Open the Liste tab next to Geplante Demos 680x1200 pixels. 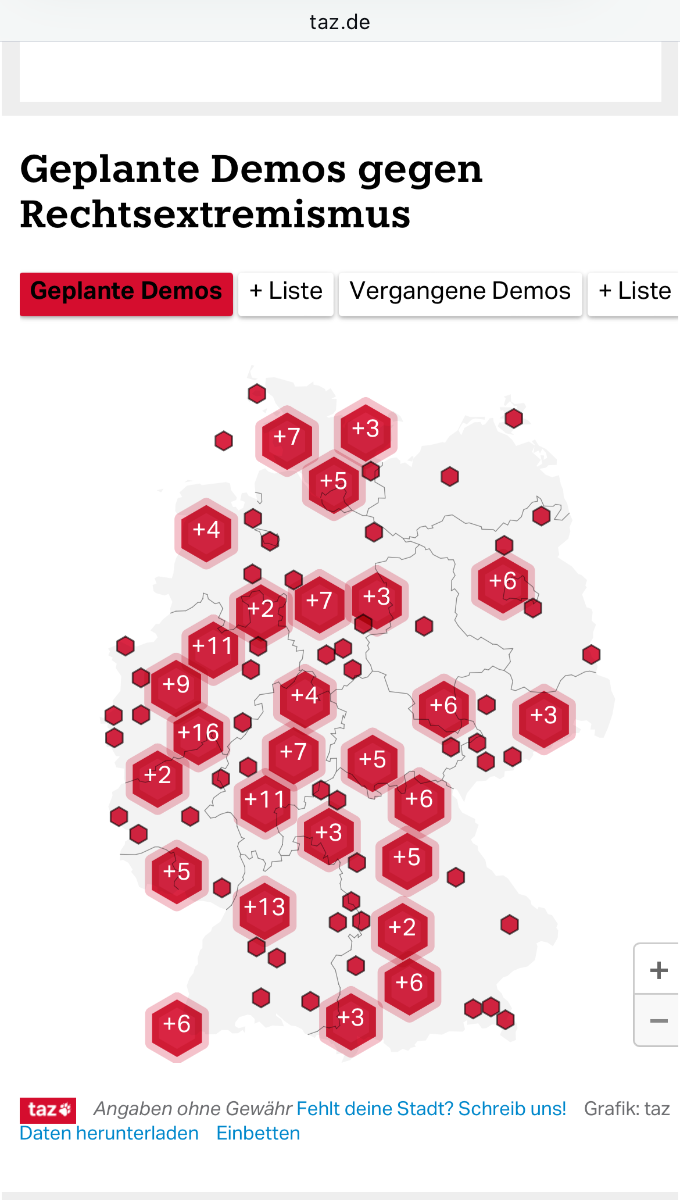point(286,292)
